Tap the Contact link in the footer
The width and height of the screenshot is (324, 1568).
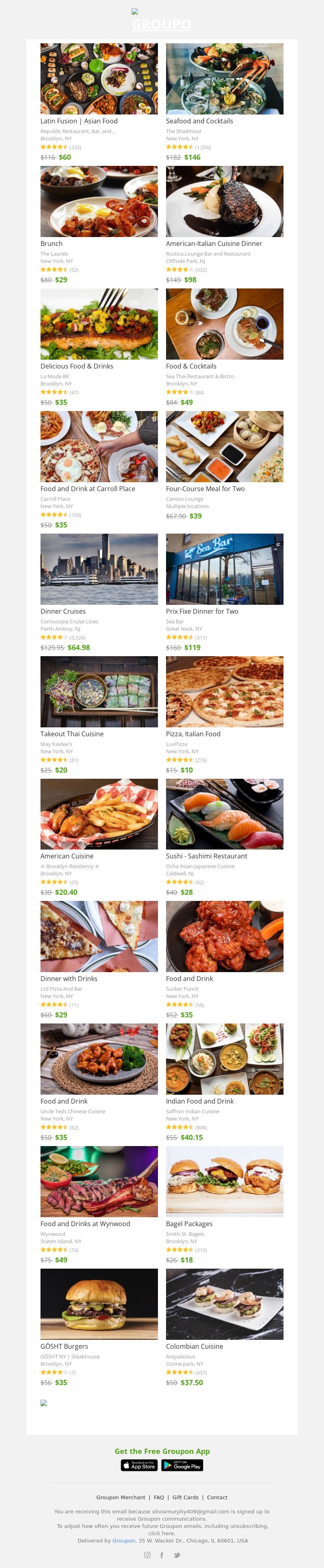(217, 1497)
